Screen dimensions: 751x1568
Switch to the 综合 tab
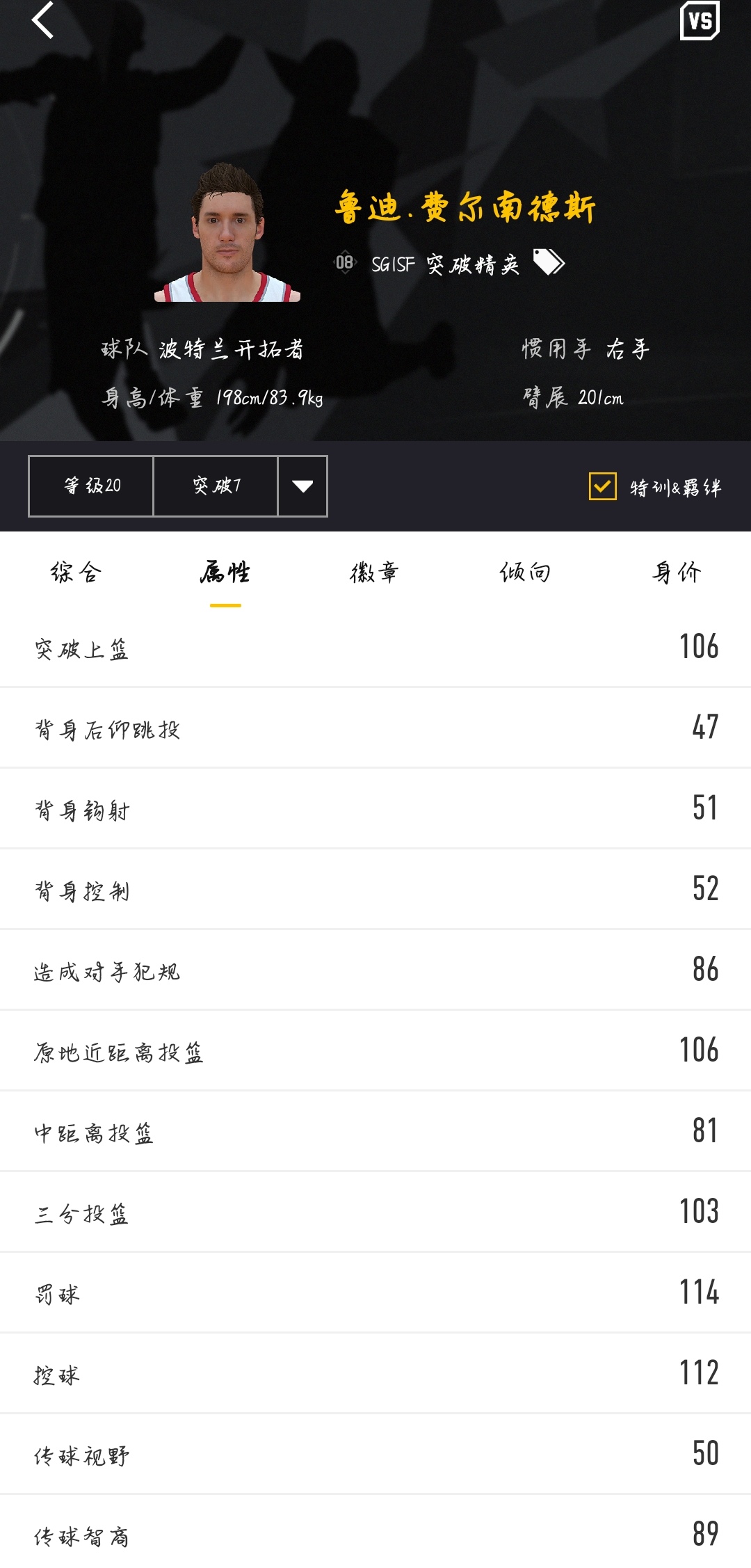(76, 573)
